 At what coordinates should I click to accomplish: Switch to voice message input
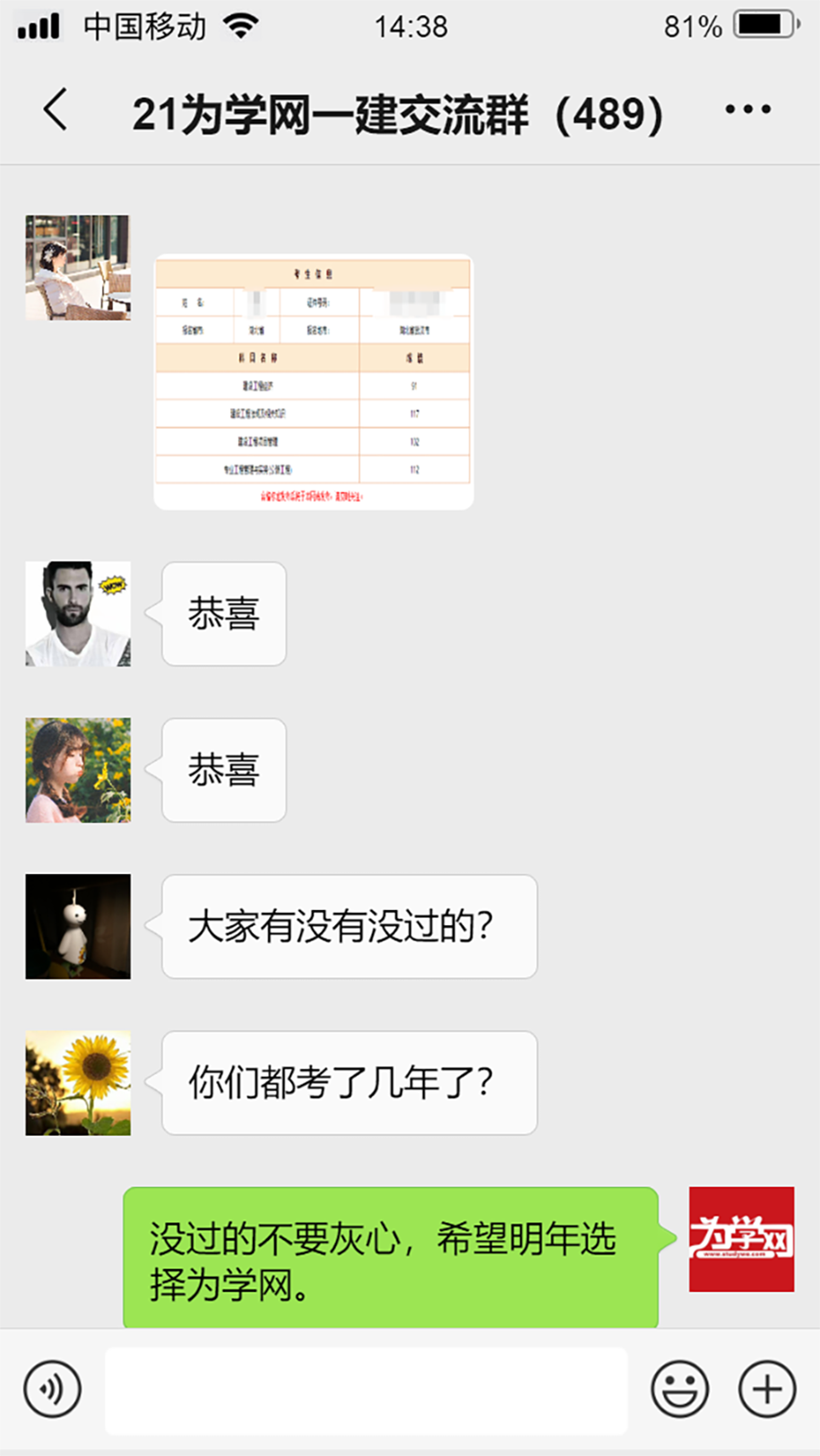(x=52, y=1389)
